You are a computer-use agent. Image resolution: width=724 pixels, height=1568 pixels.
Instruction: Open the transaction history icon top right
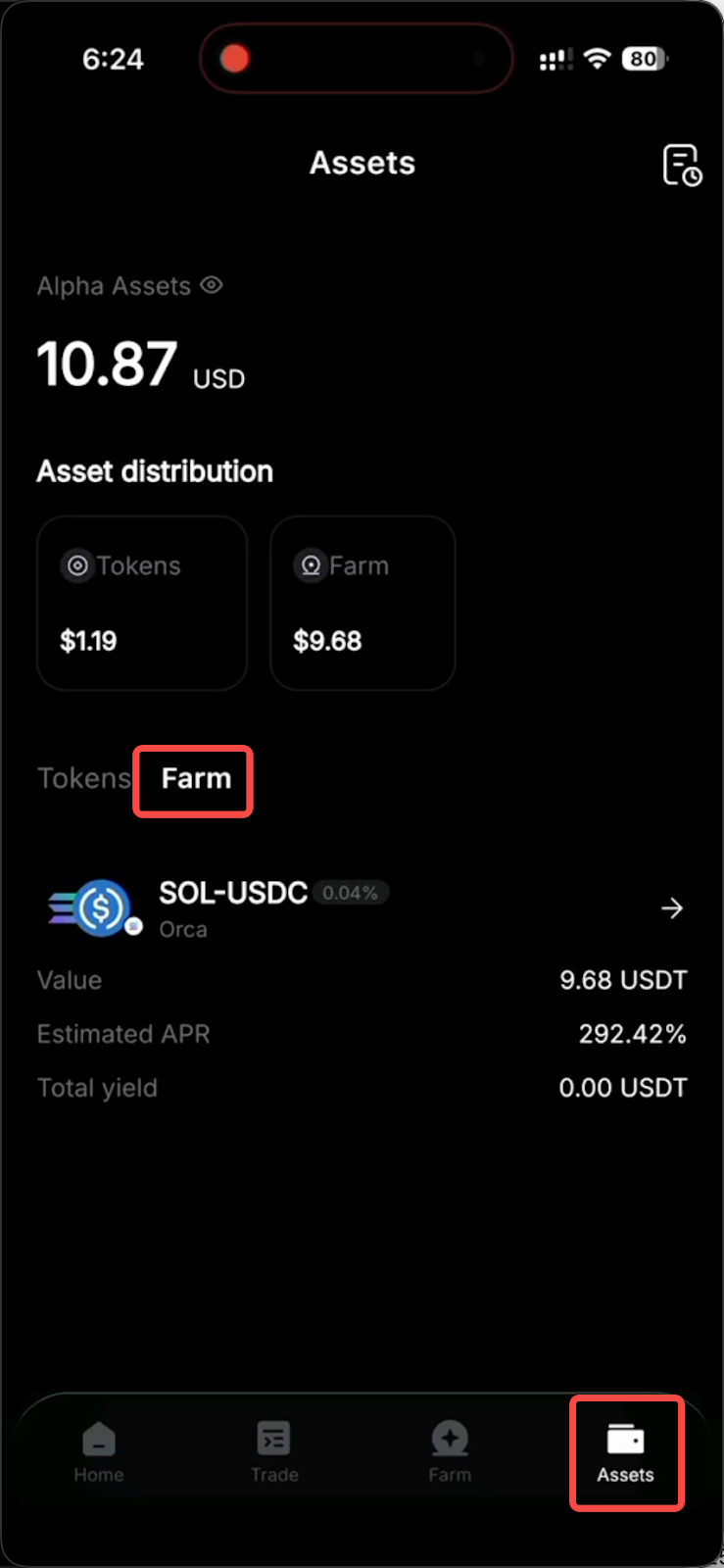(x=682, y=165)
